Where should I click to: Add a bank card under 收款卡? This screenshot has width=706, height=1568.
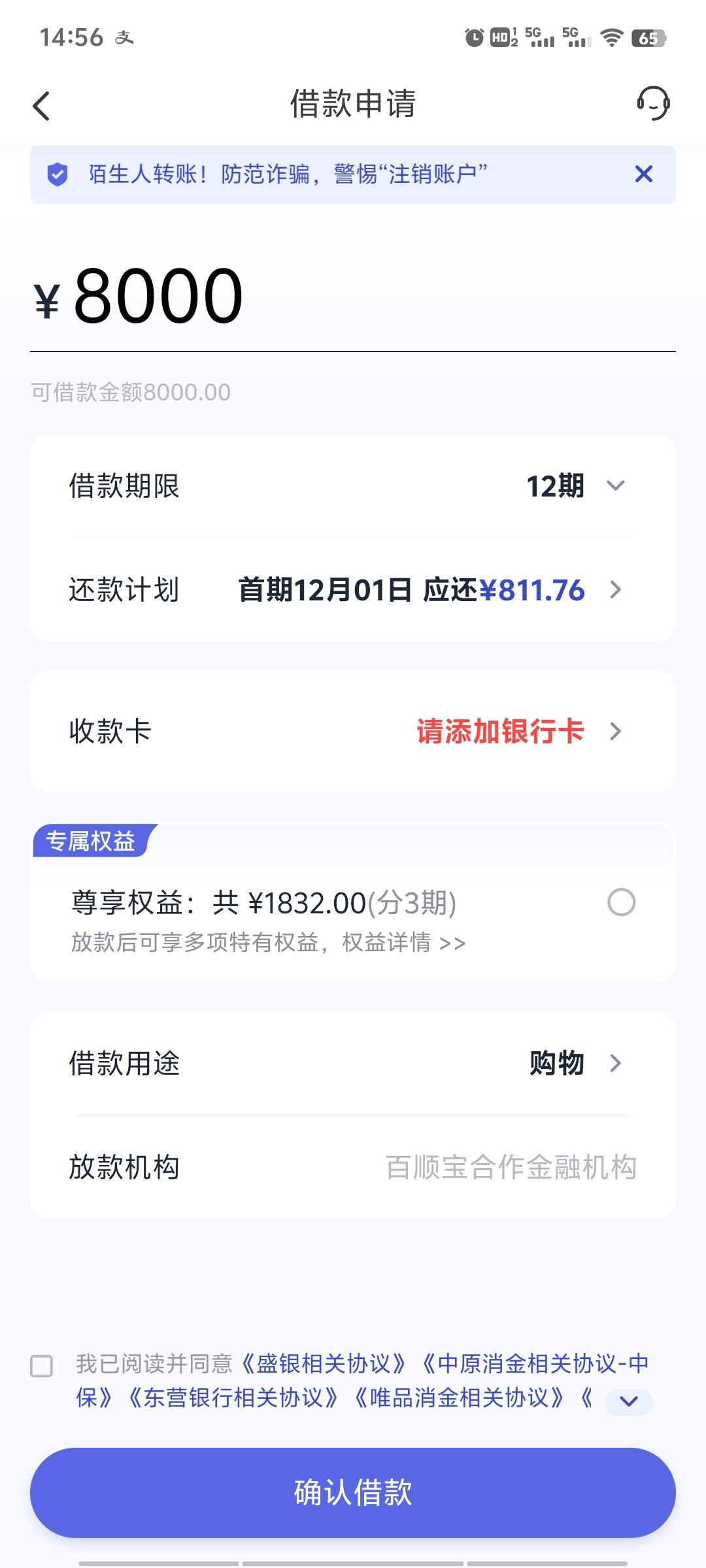[353, 731]
